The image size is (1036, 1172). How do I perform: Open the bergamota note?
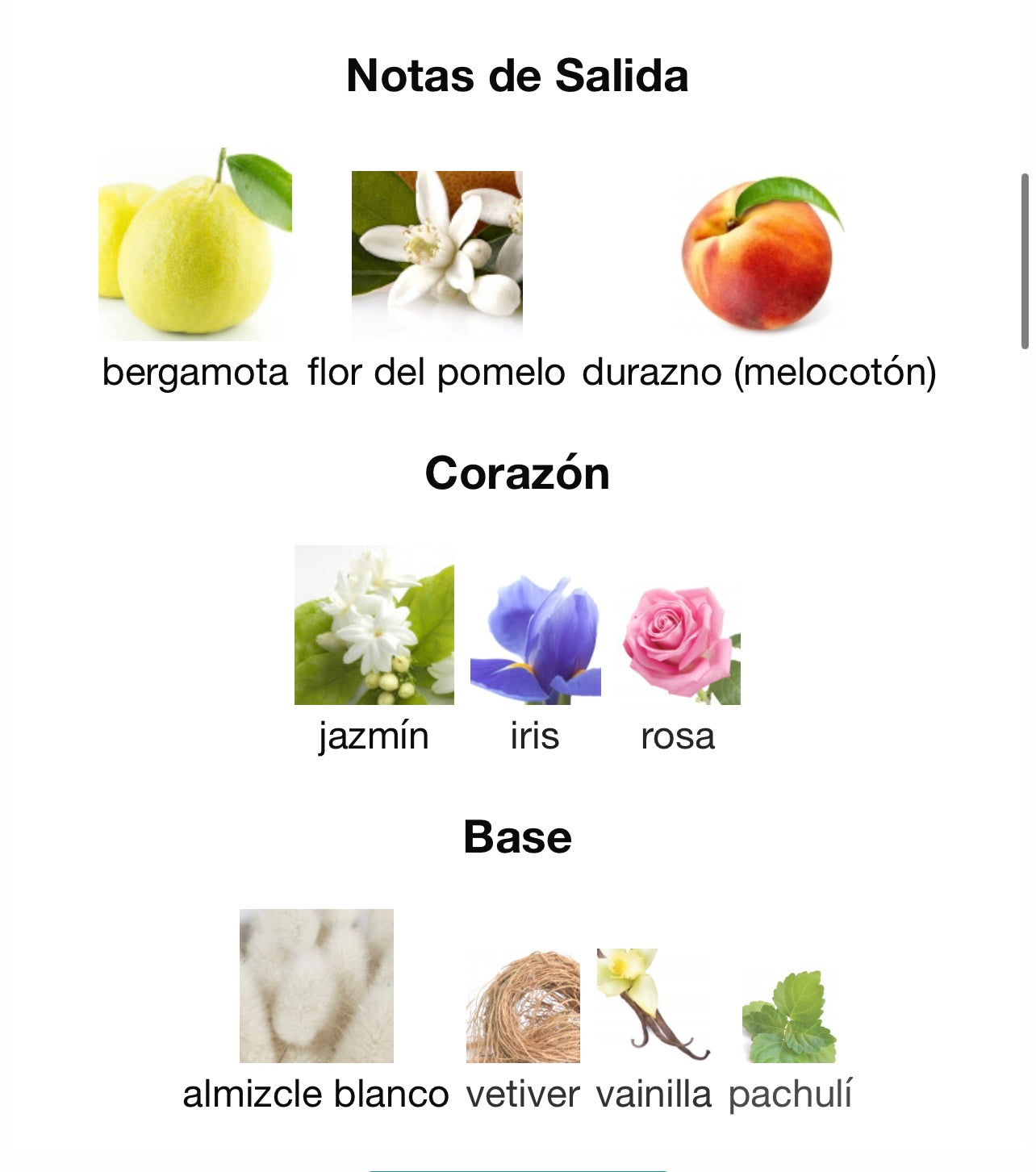(x=194, y=244)
